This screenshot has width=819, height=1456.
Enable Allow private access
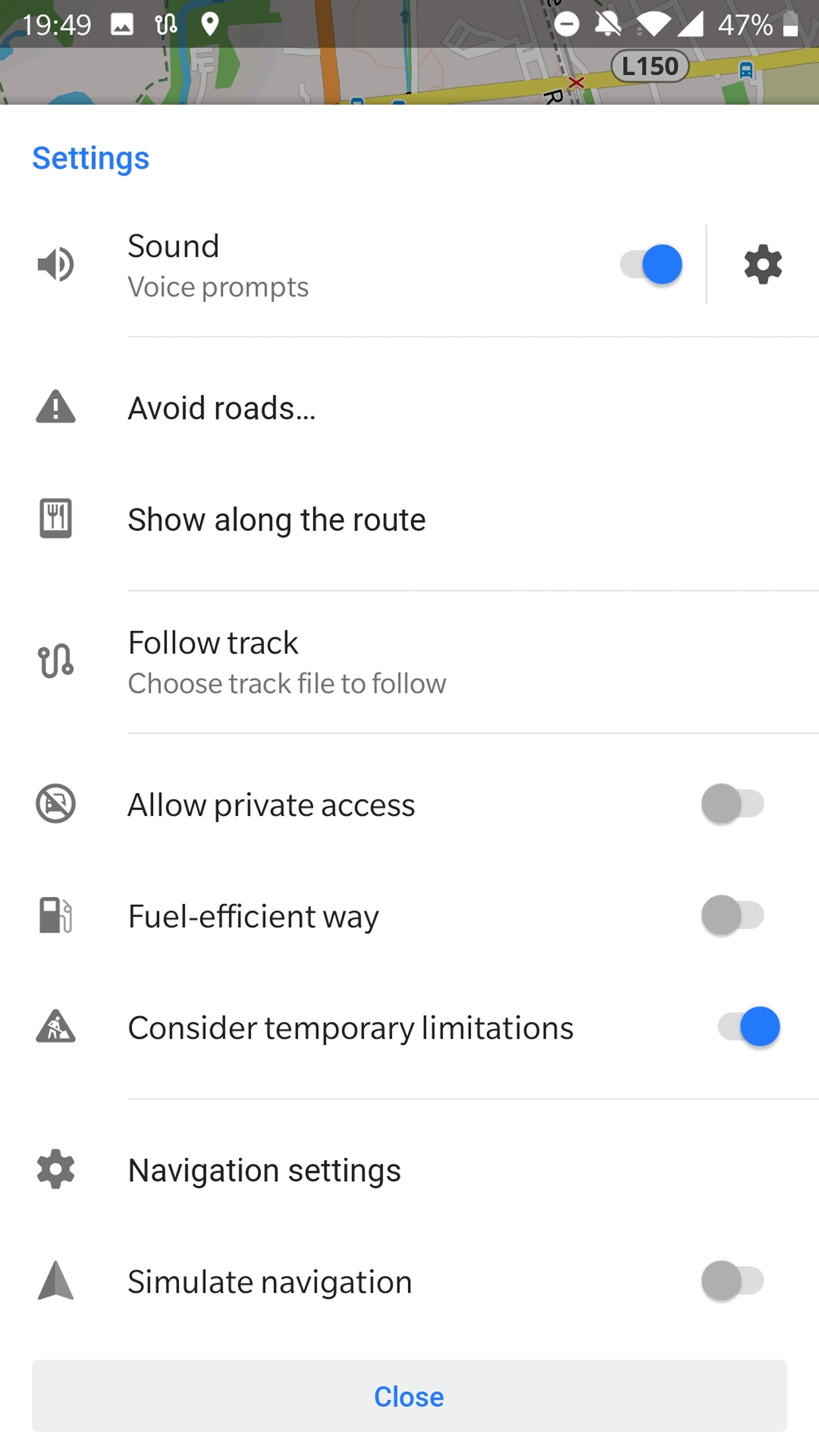733,803
